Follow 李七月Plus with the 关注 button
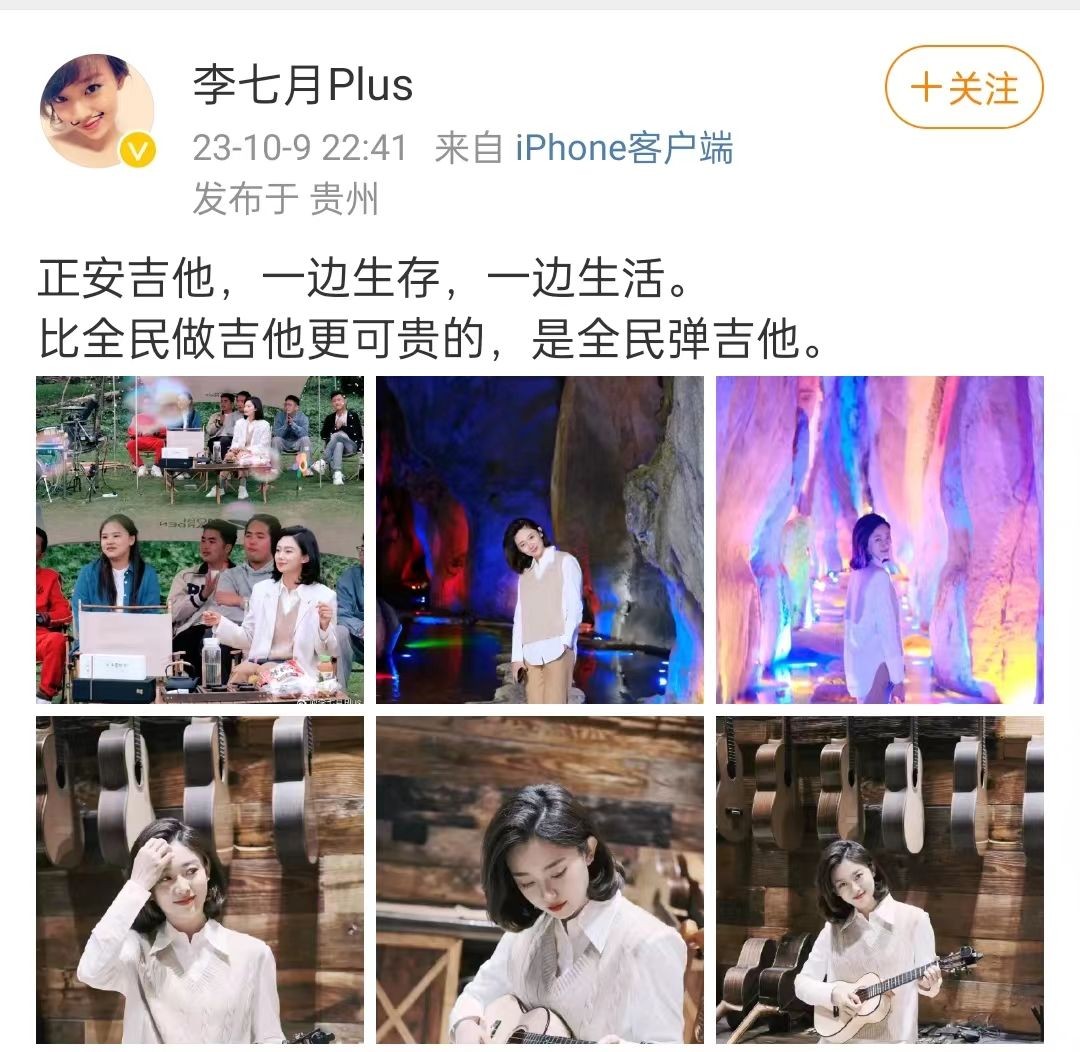The width and height of the screenshot is (1080, 1052). point(963,88)
